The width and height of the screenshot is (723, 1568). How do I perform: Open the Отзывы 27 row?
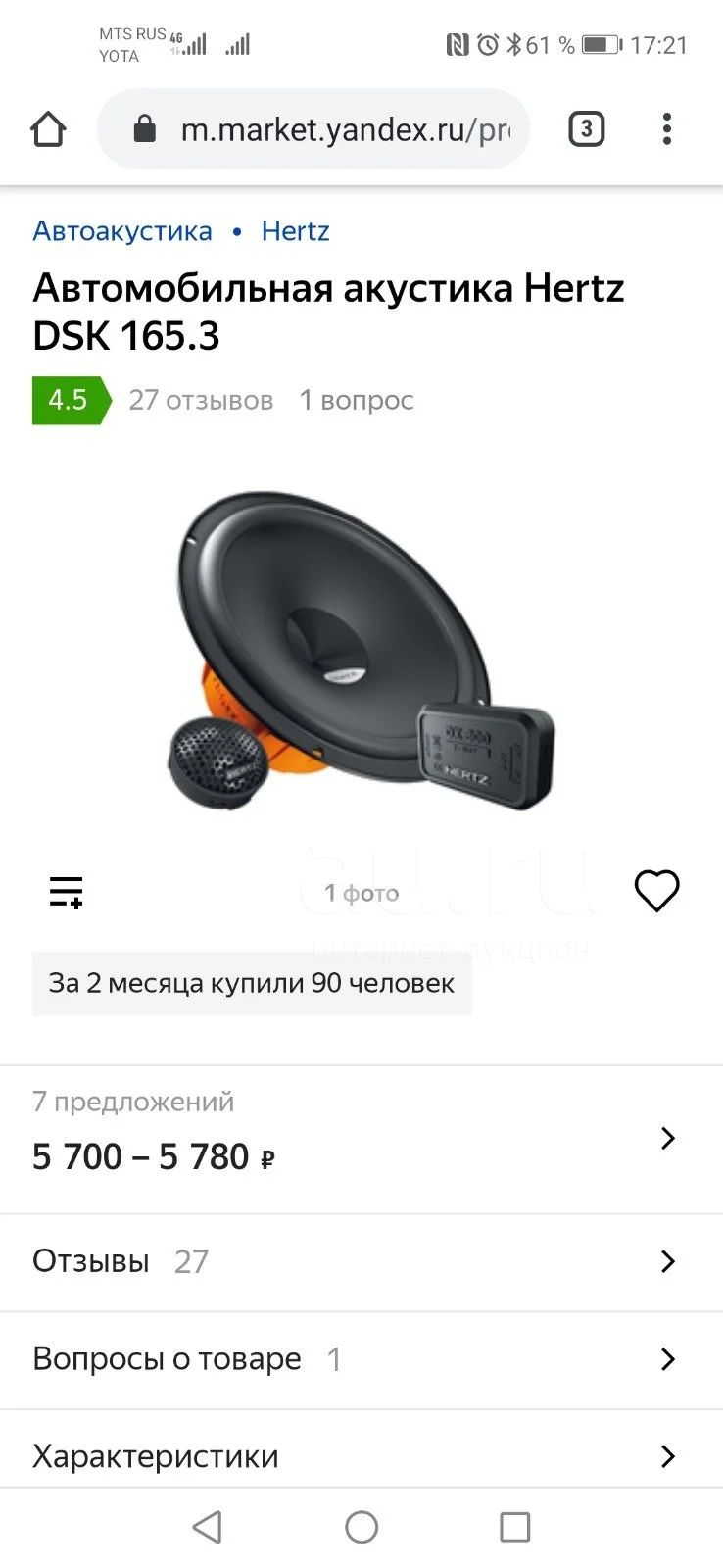(x=361, y=1262)
